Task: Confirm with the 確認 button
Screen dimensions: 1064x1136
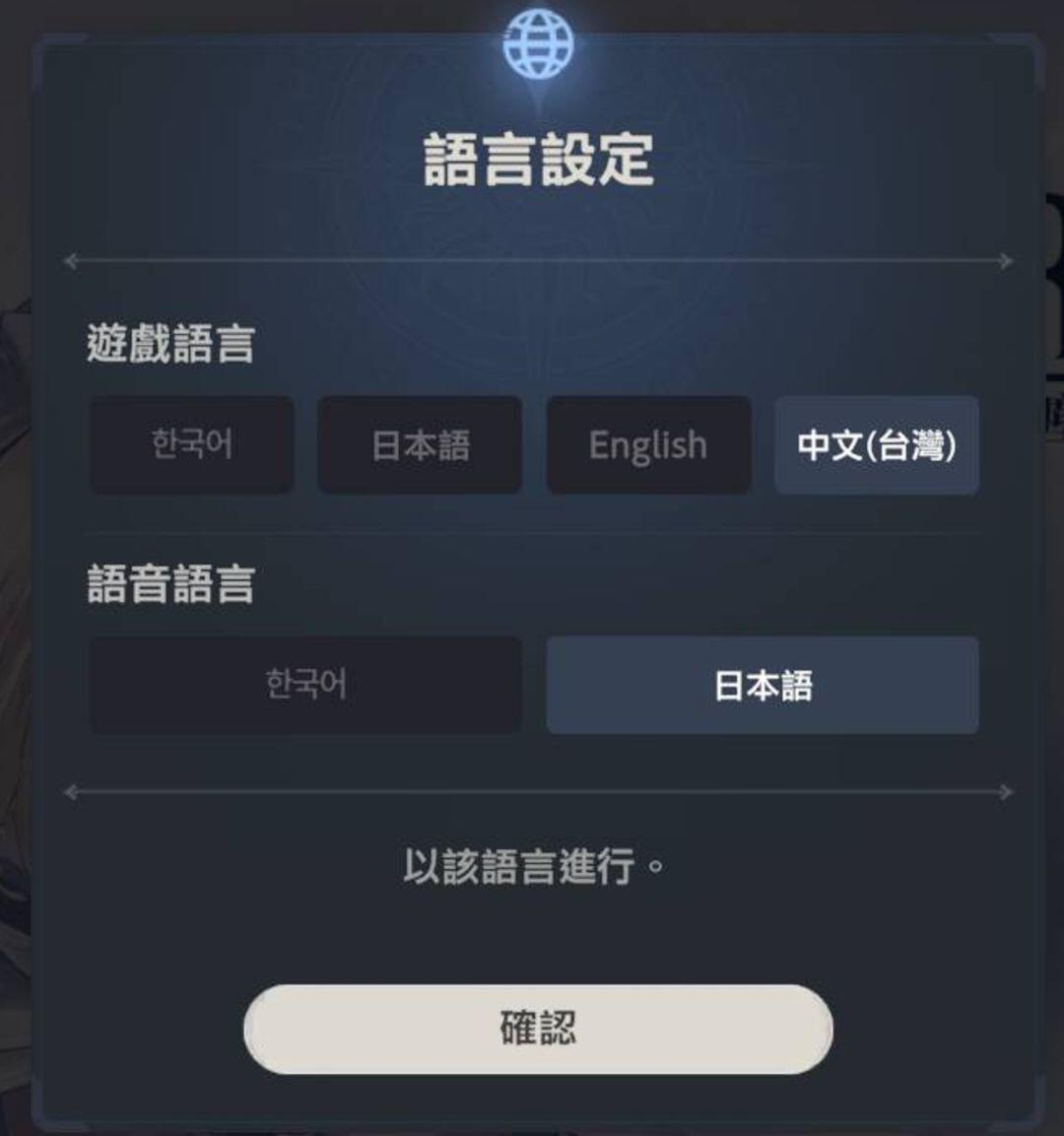Action: (538, 1029)
